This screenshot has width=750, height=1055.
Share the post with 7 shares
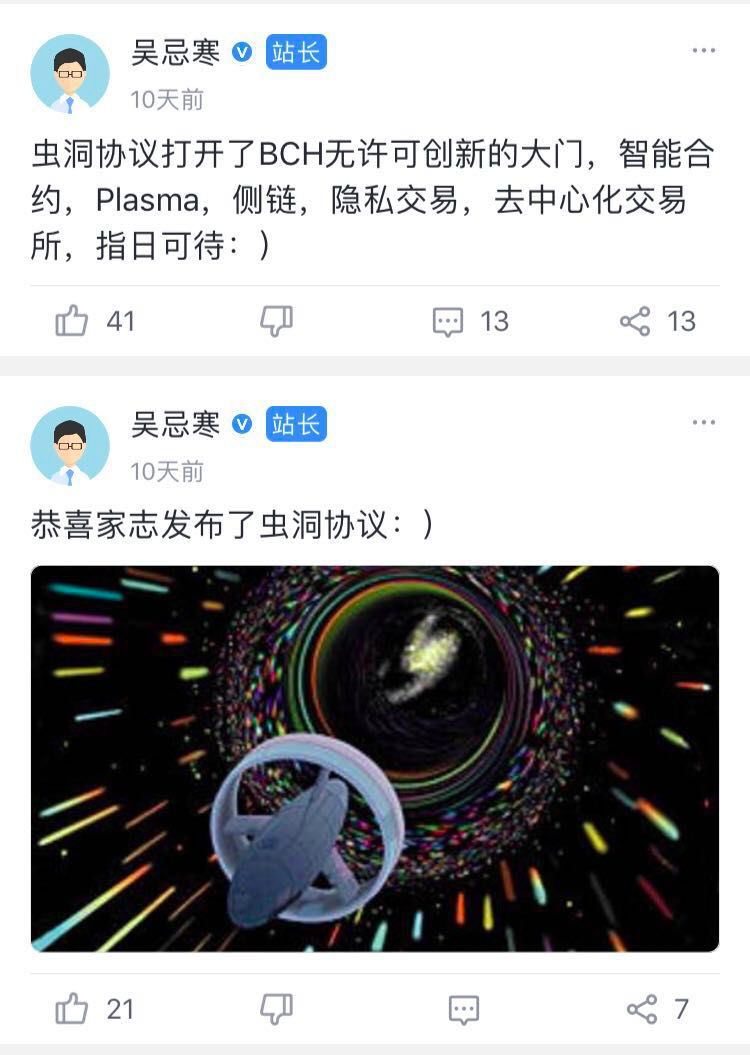coord(641,1009)
